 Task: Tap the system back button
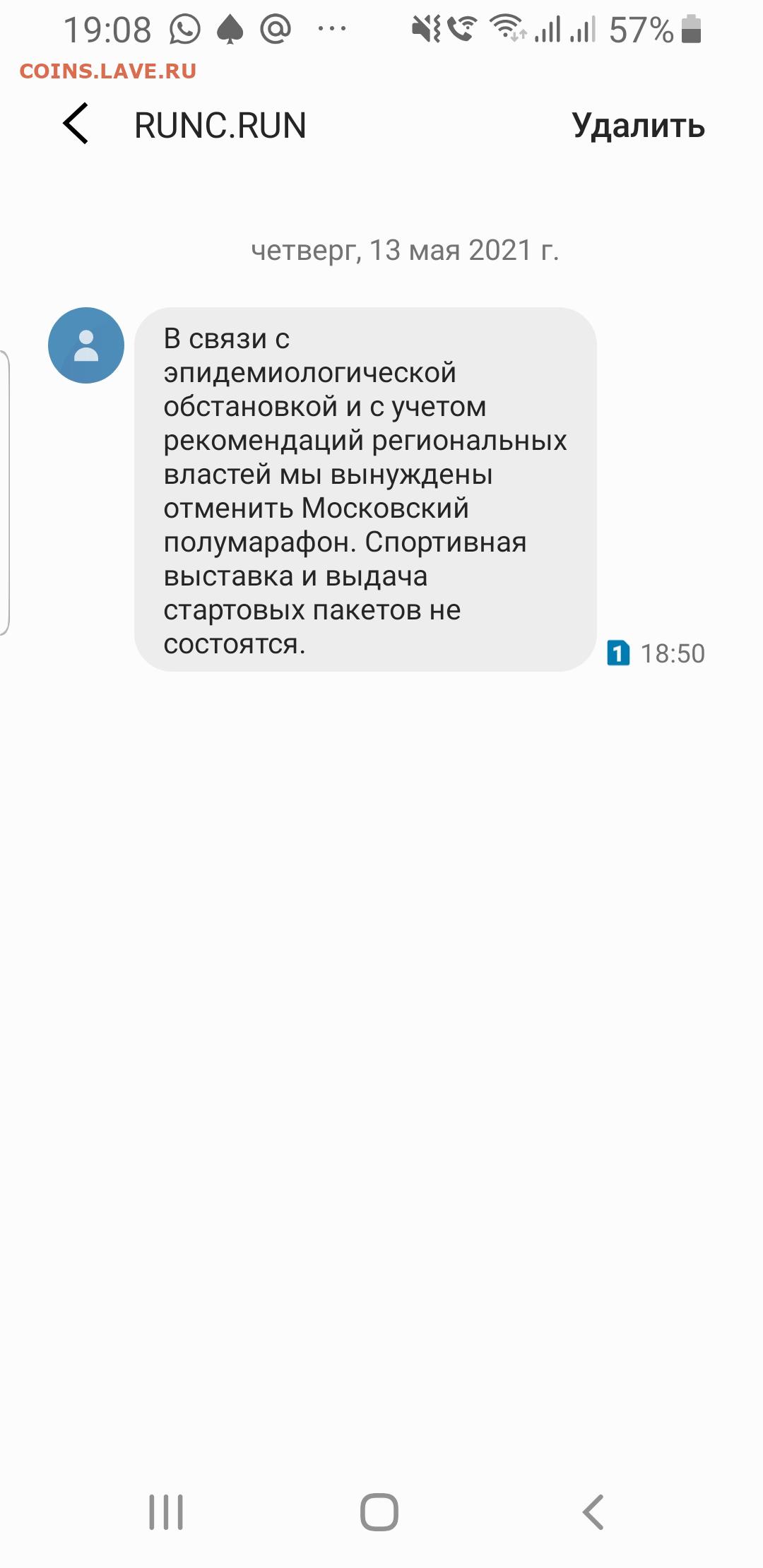click(x=593, y=1512)
